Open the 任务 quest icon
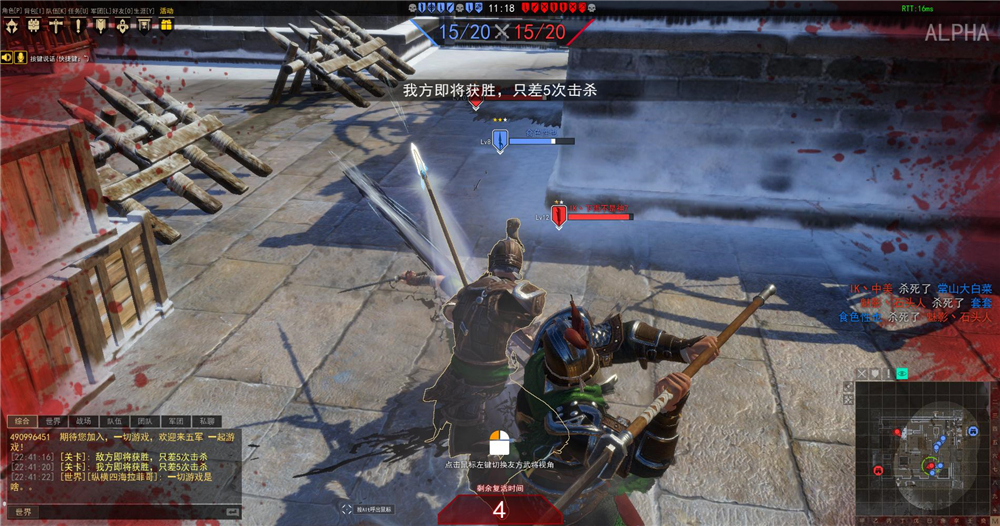 coord(78,26)
